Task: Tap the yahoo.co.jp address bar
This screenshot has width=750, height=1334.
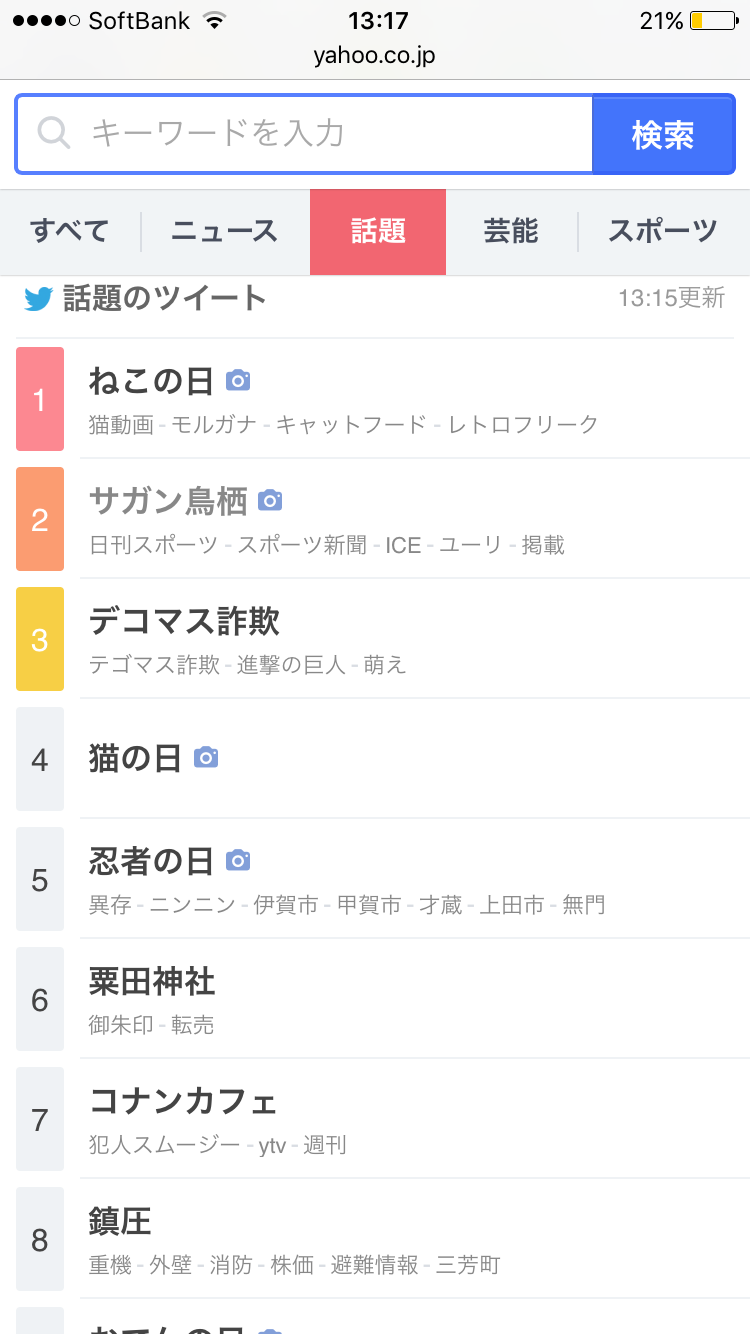Action: (375, 55)
